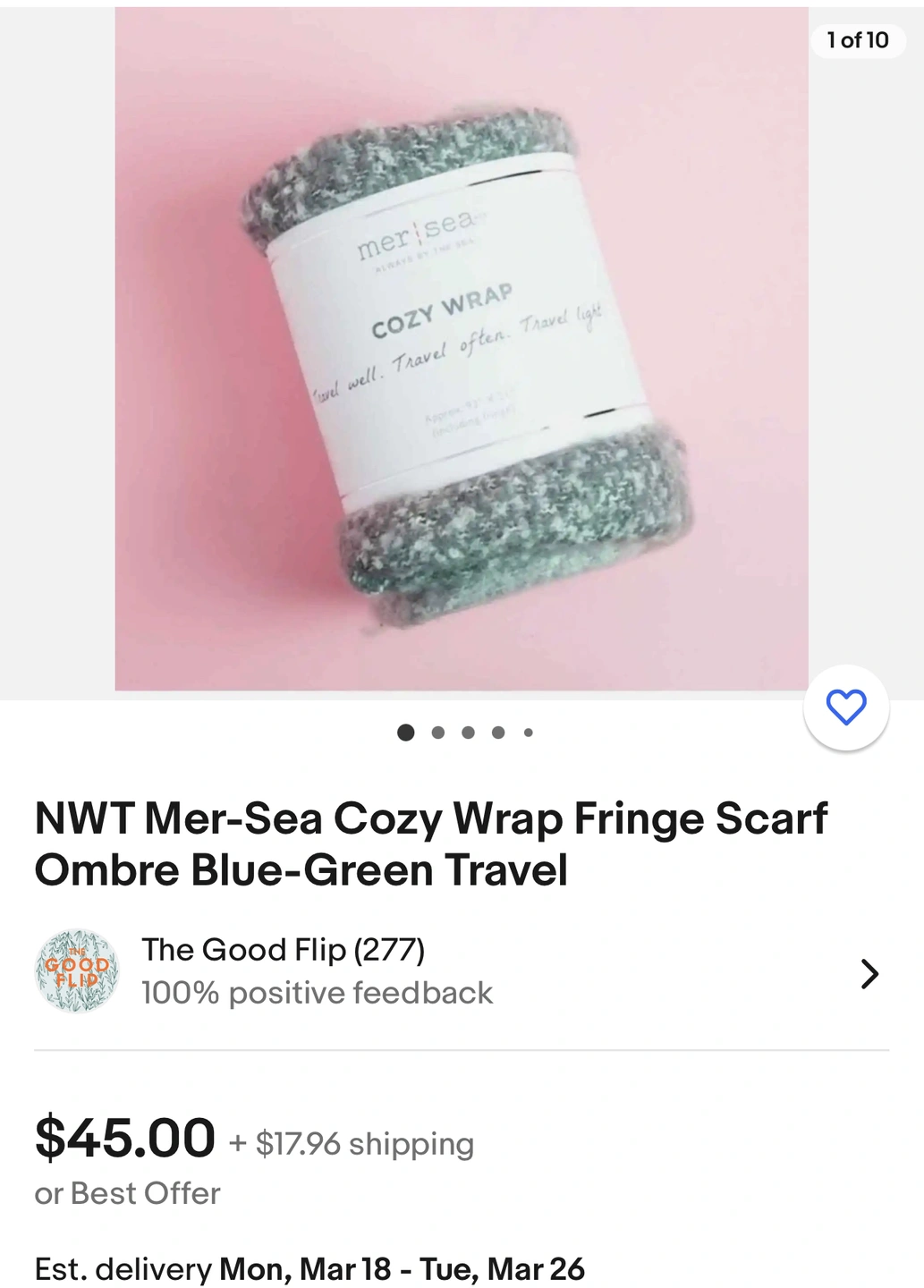Open the Cozy Wrap product photo
Viewport: 924px width, 1288px height.
click(461, 349)
